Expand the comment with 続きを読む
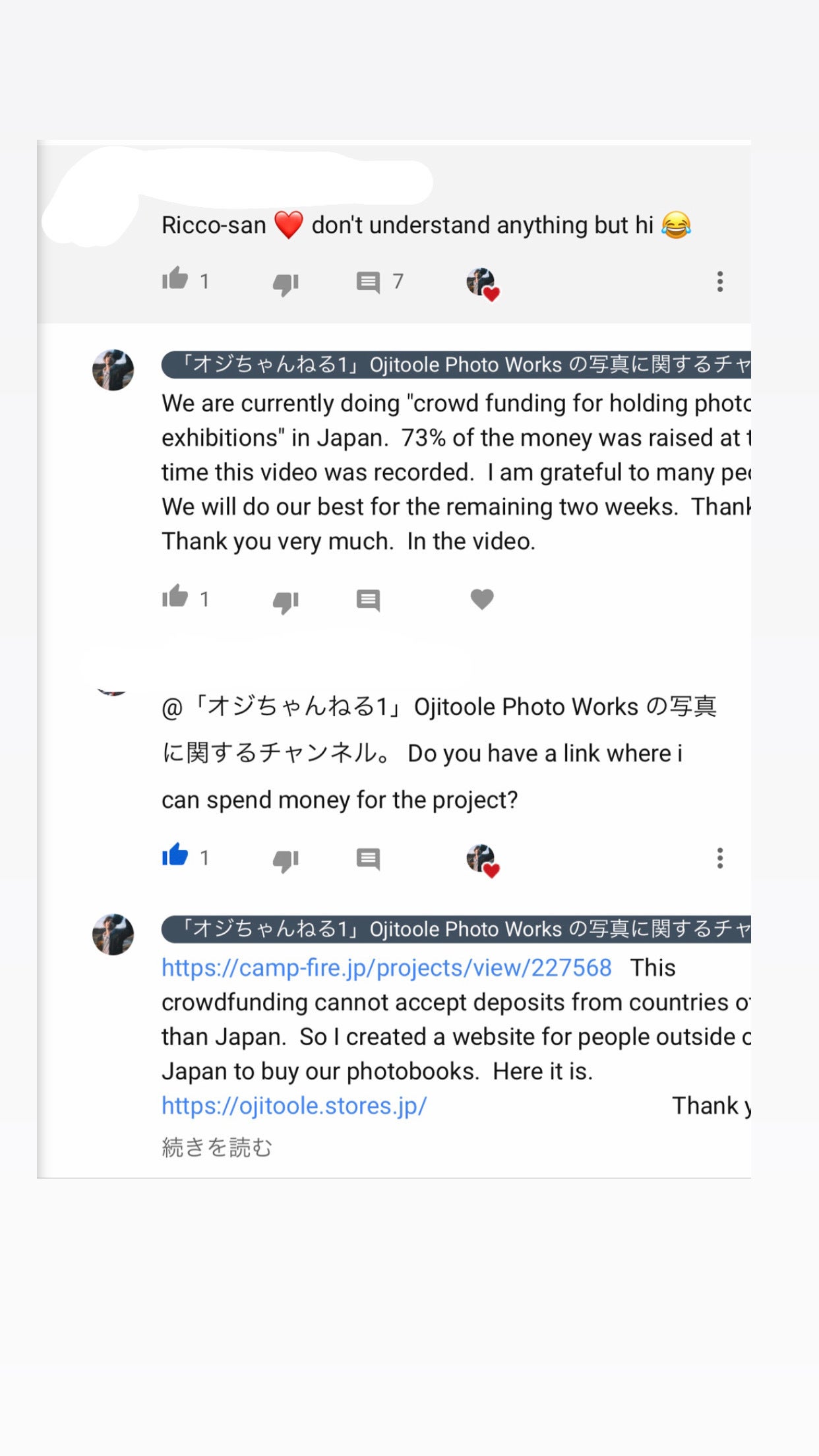This screenshot has height=1456, width=819. 217,1147
